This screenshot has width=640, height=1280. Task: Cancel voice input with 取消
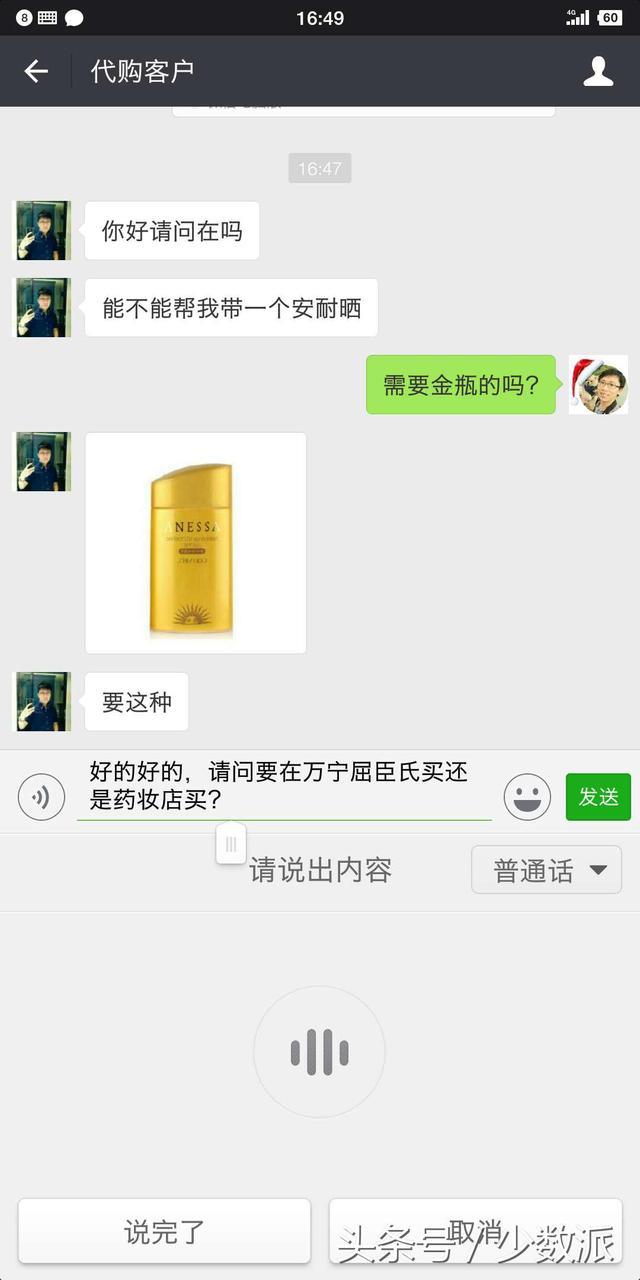pos(476,1231)
